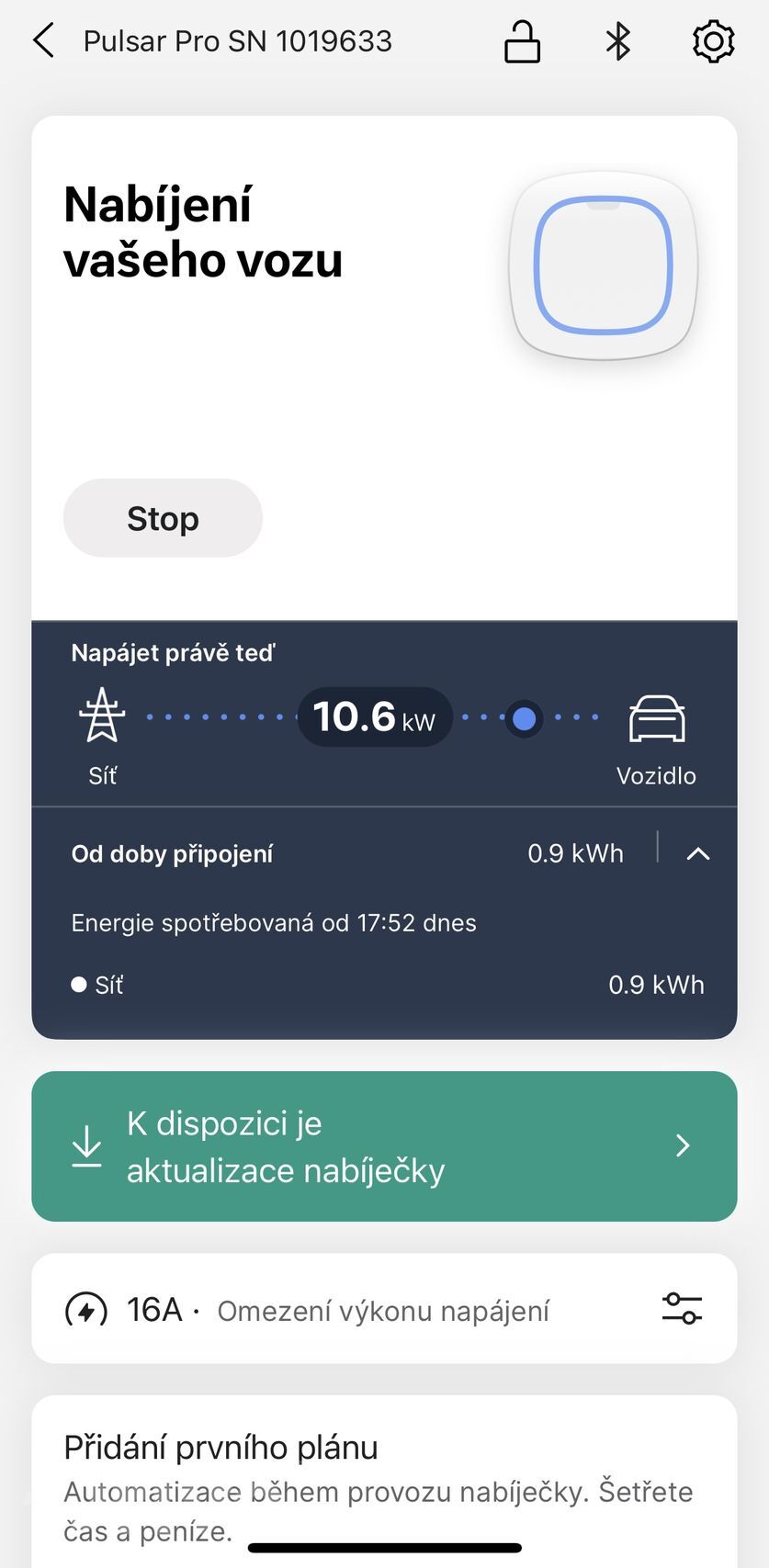Open power limit adjustment via sliders icon

tap(683, 1309)
